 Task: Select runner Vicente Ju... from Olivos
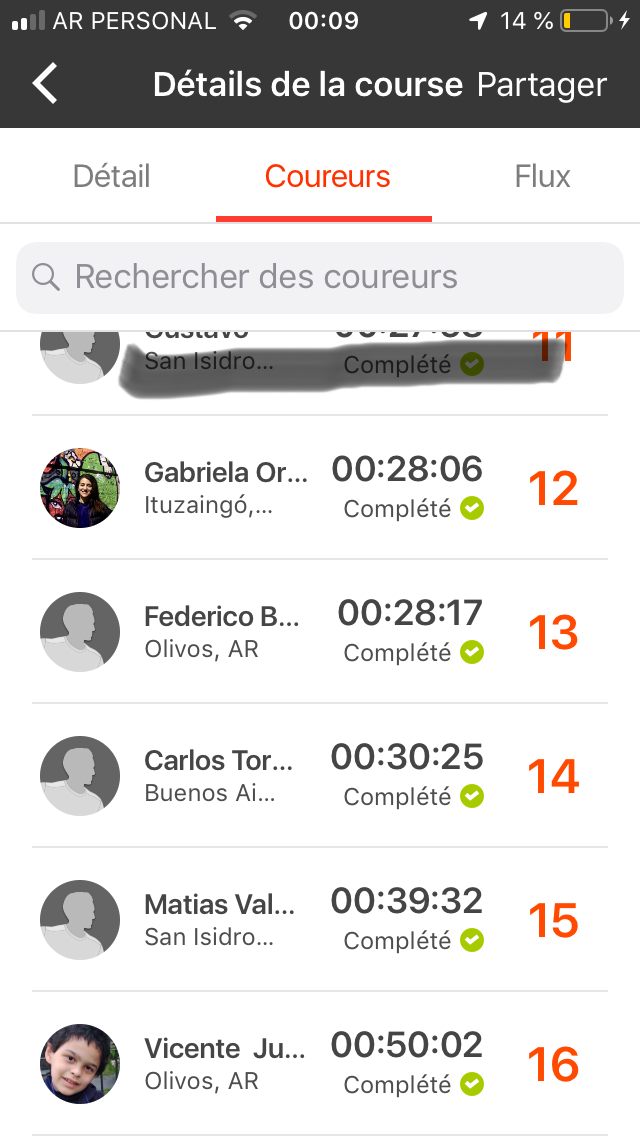(x=320, y=1064)
